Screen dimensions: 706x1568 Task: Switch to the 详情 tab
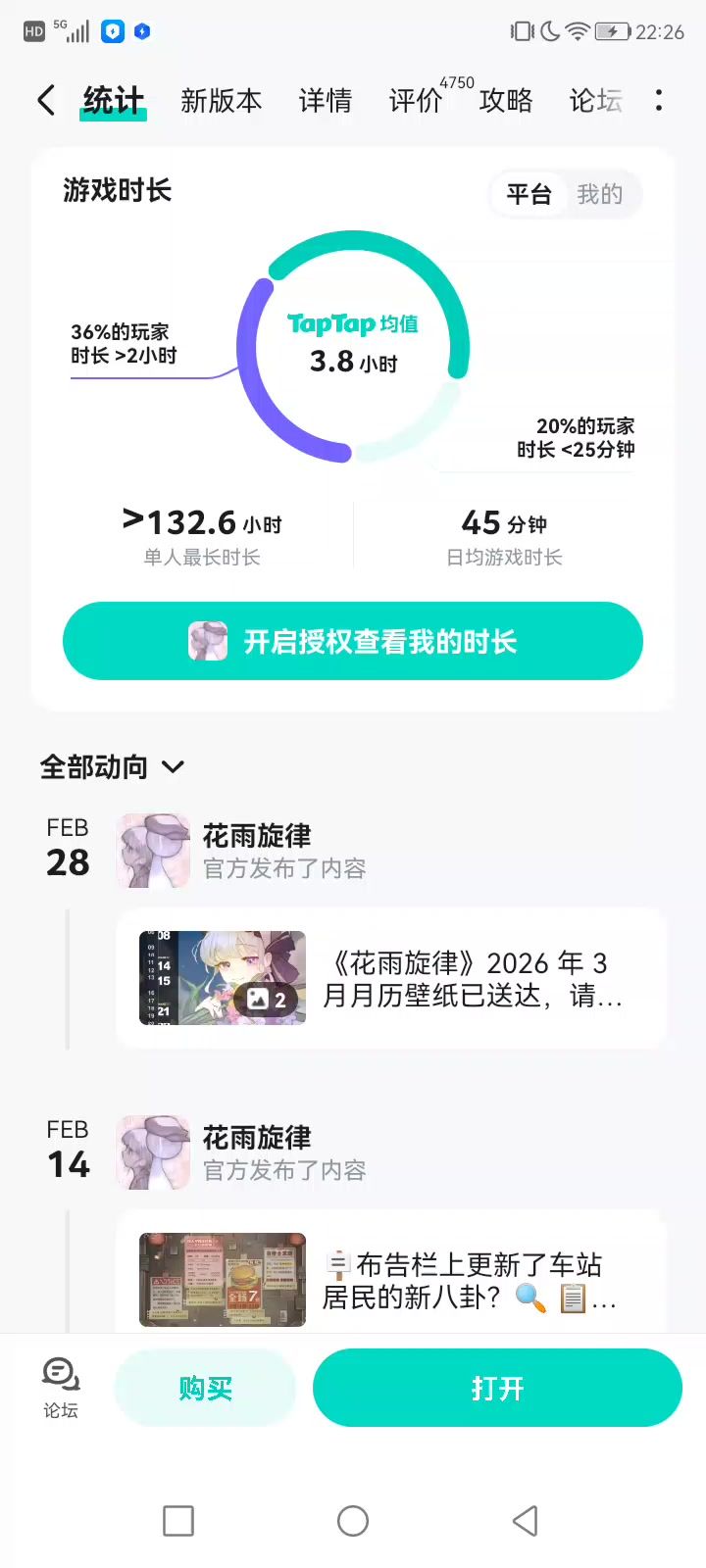[x=325, y=100]
